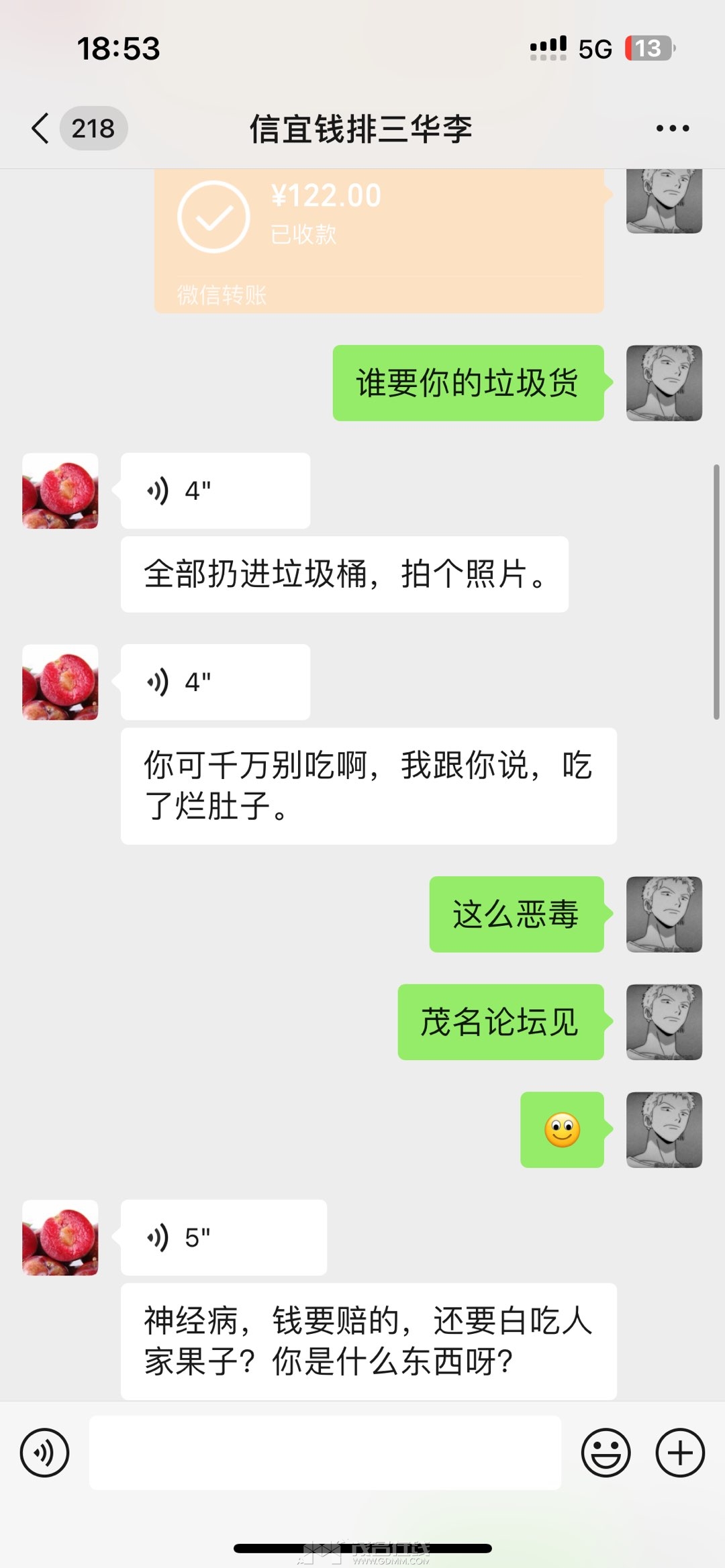Focus the message text field
Image resolution: width=725 pixels, height=1568 pixels.
tap(325, 1453)
